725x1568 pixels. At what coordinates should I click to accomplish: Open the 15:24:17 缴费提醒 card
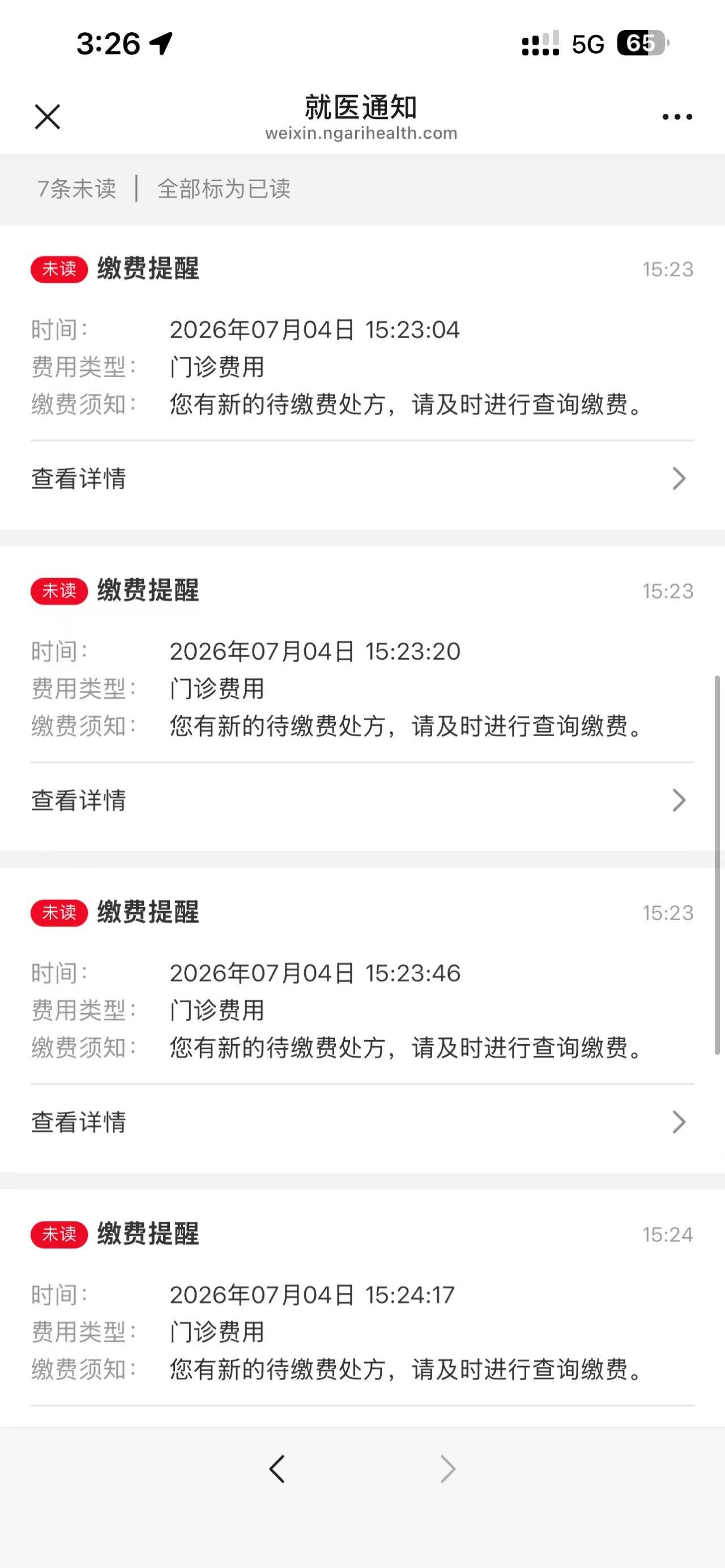(x=362, y=1308)
